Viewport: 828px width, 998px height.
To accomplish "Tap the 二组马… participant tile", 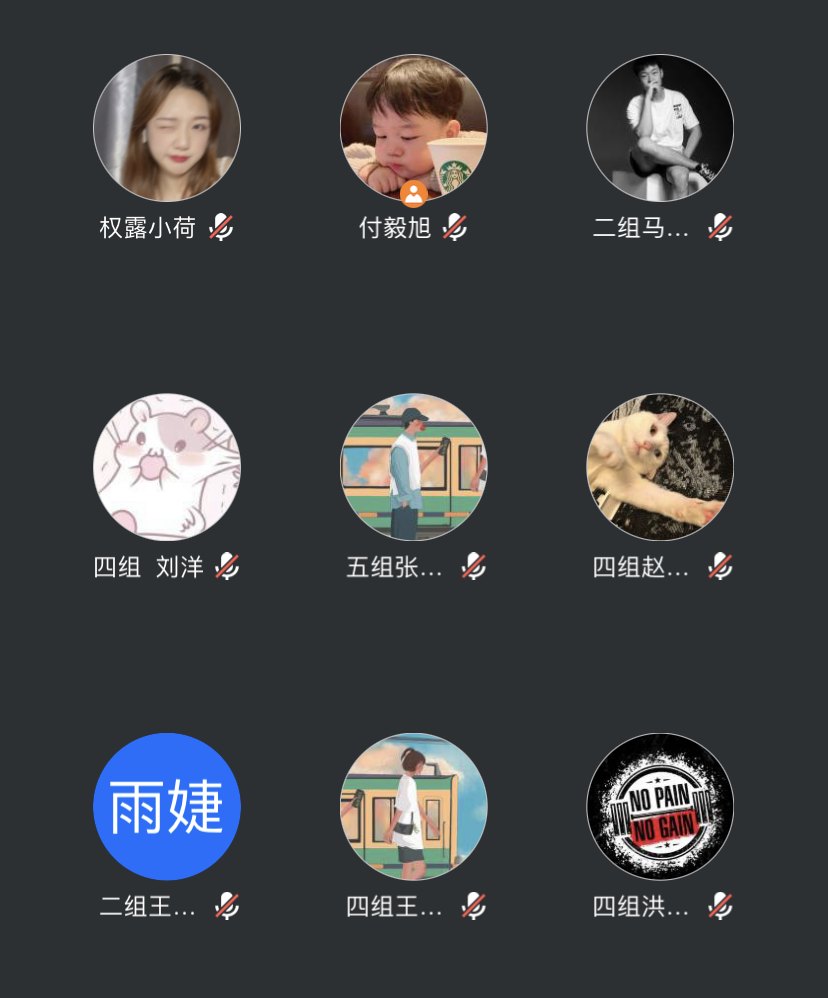I will 660,128.
